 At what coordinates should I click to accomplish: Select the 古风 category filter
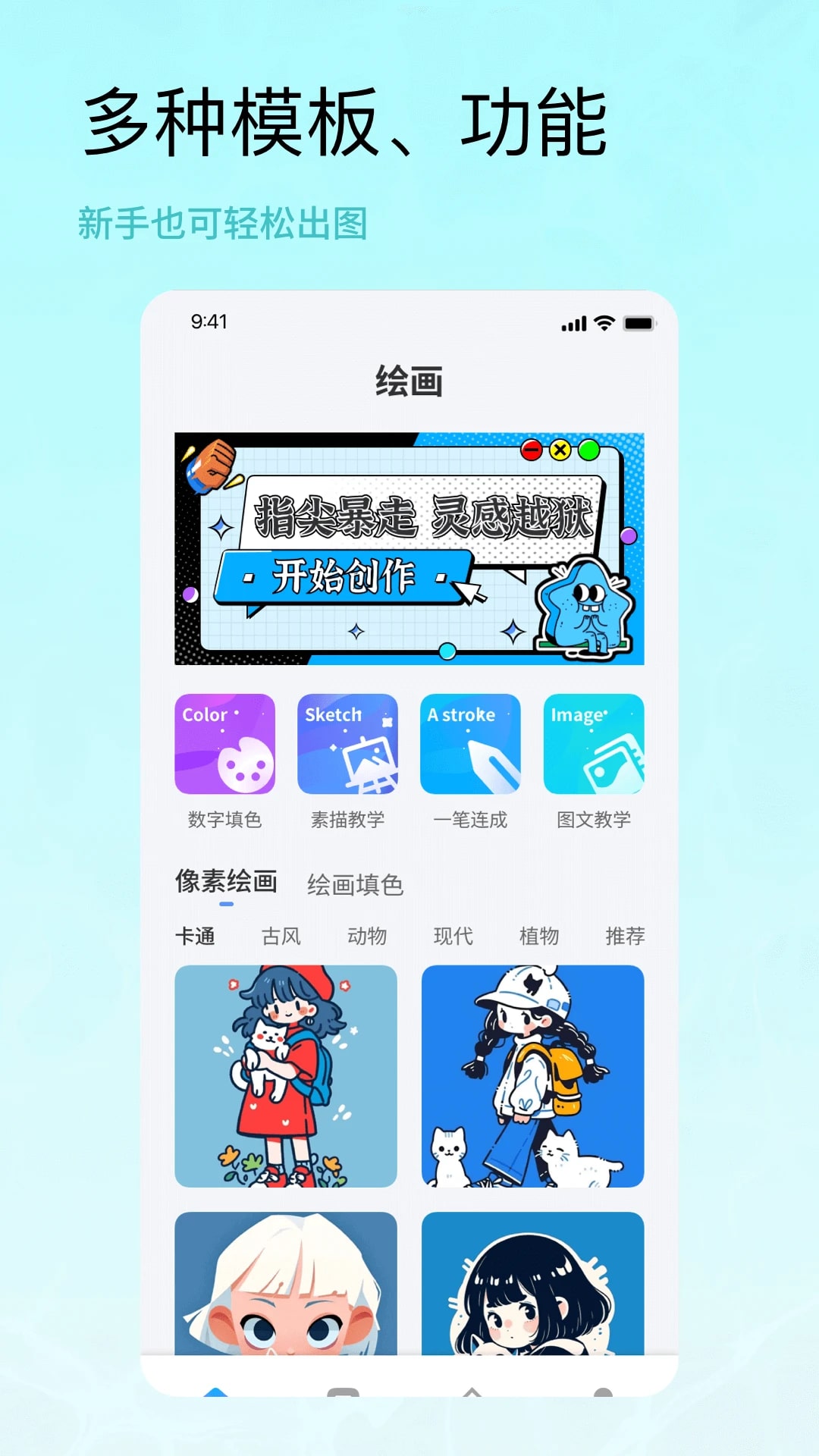pyautogui.click(x=281, y=936)
